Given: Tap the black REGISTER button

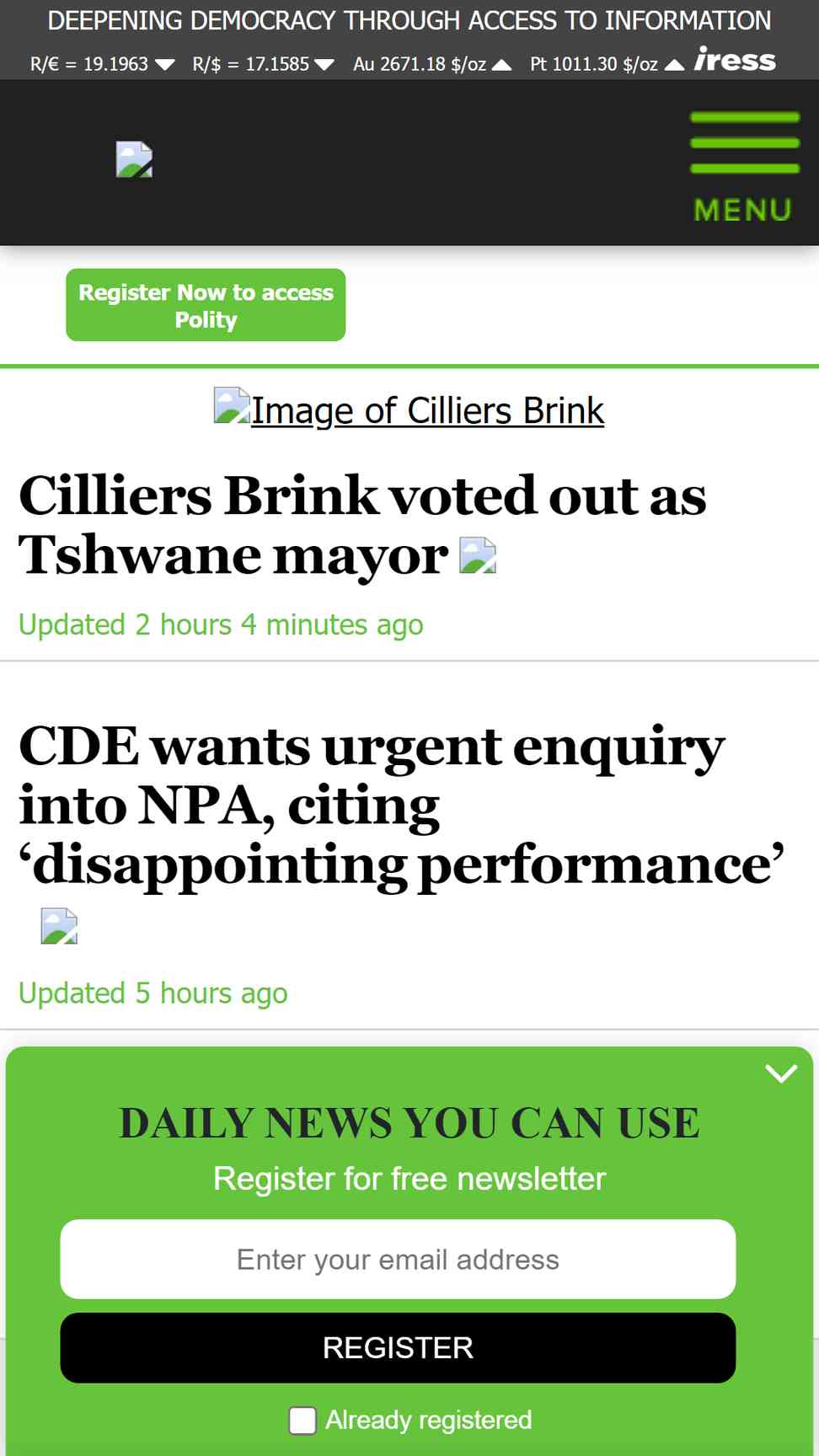Looking at the screenshot, I should (398, 1347).
